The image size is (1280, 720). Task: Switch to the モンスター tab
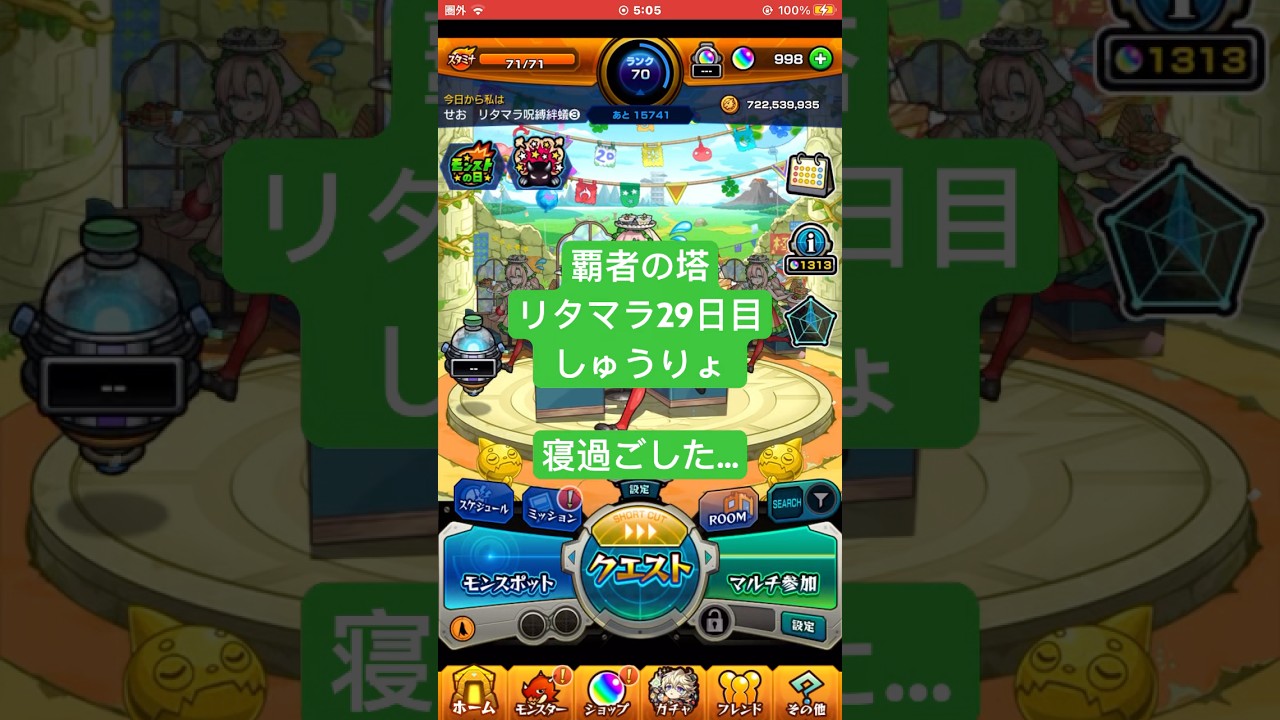point(540,692)
